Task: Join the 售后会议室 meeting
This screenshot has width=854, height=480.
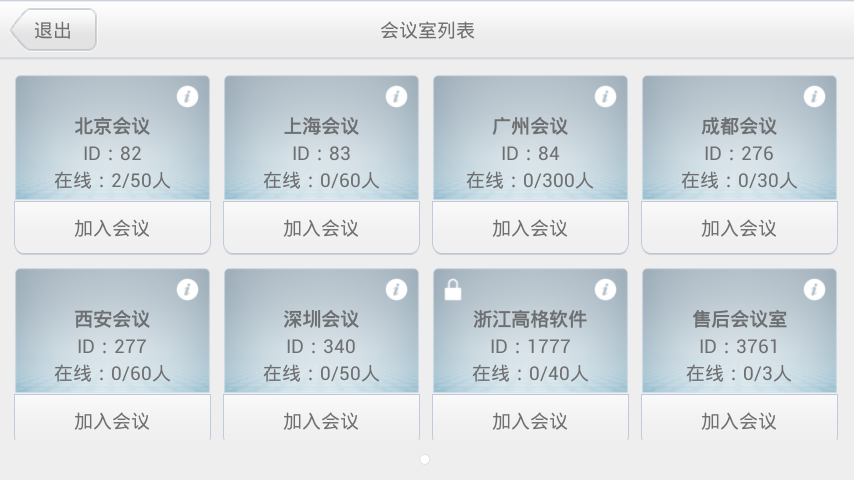Action: (739, 420)
